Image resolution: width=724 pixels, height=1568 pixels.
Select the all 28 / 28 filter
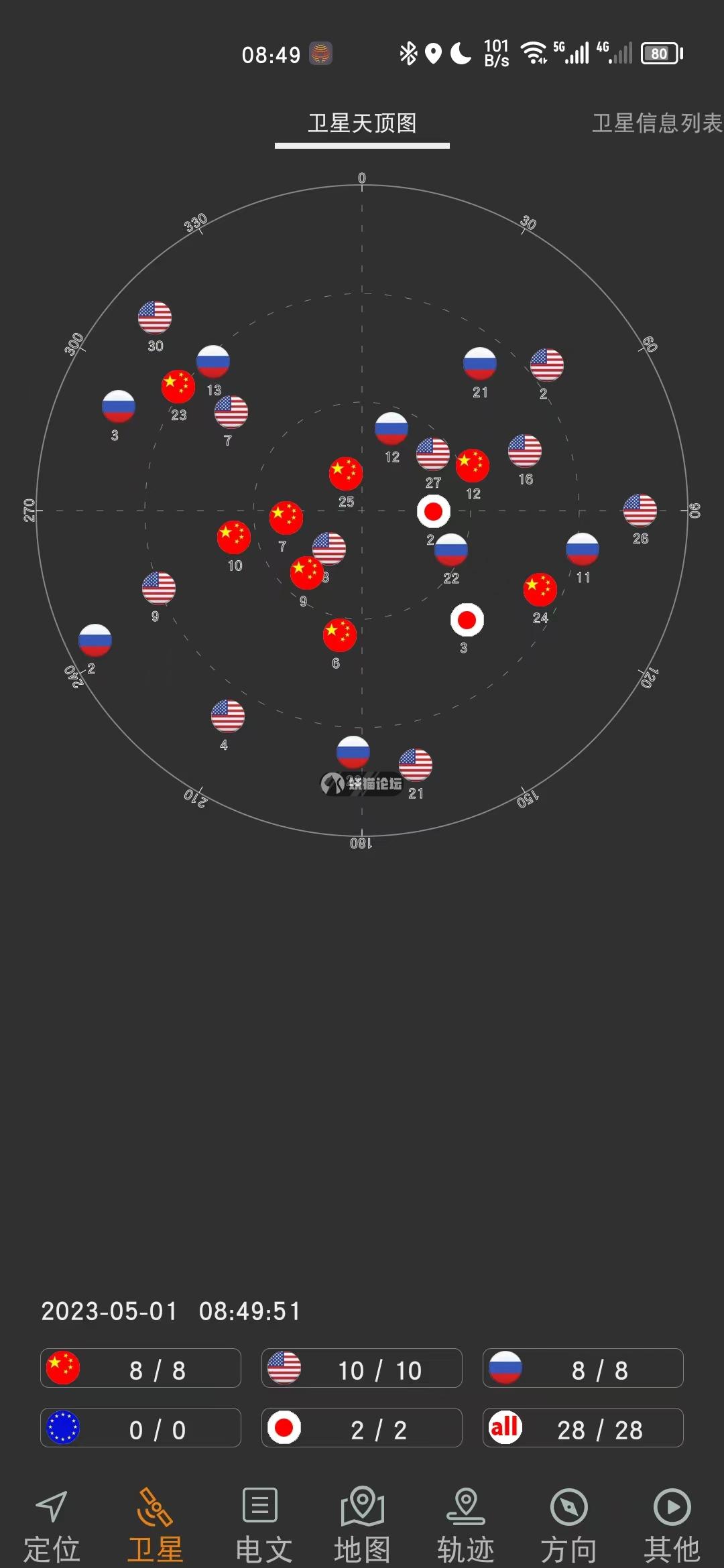(583, 1428)
